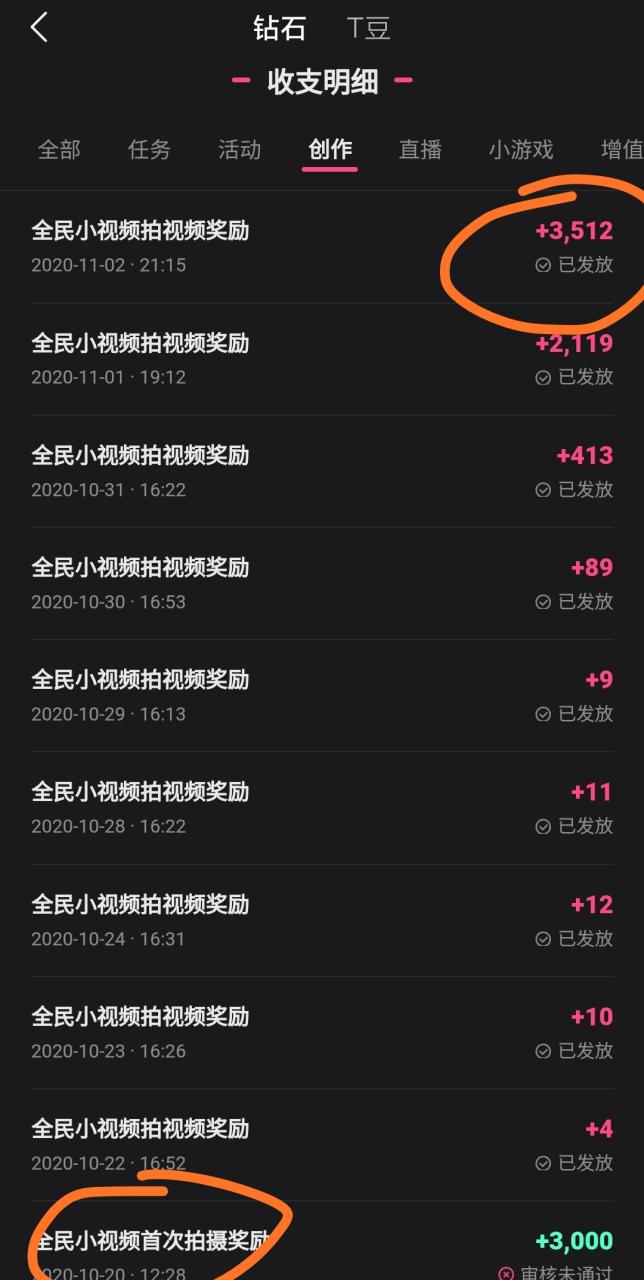Select the 活动 filter tab
The width and height of the screenshot is (644, 1280).
point(239,150)
